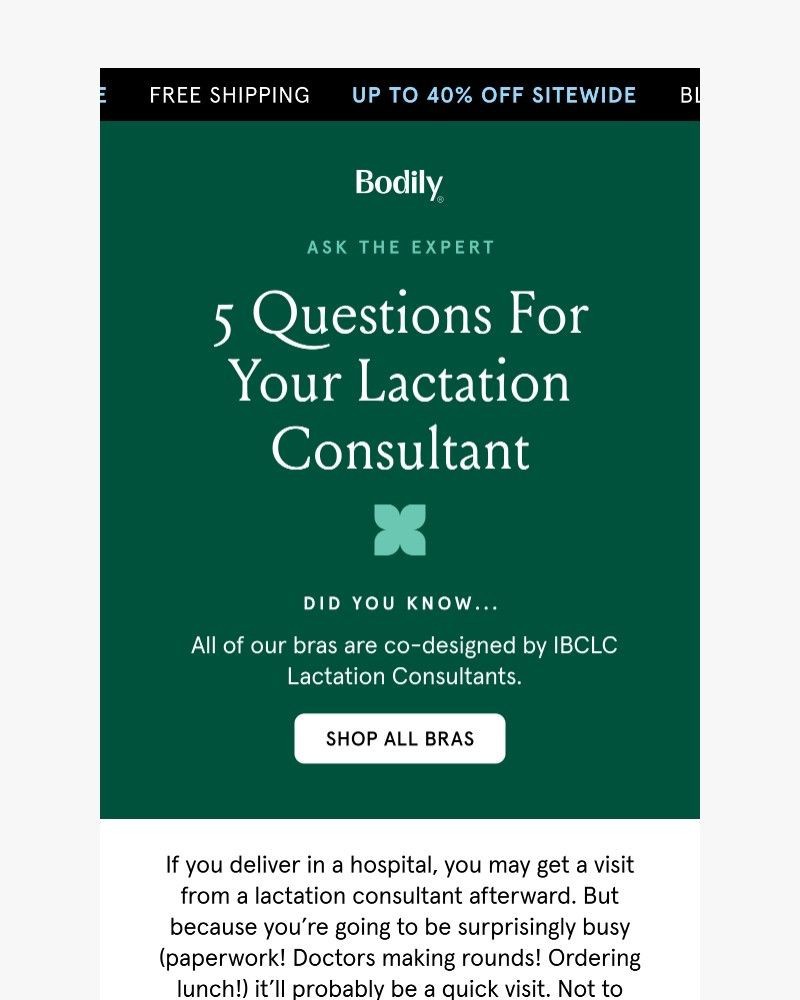
Task: Open the FREE SHIPPING banner announcement
Action: (x=228, y=95)
